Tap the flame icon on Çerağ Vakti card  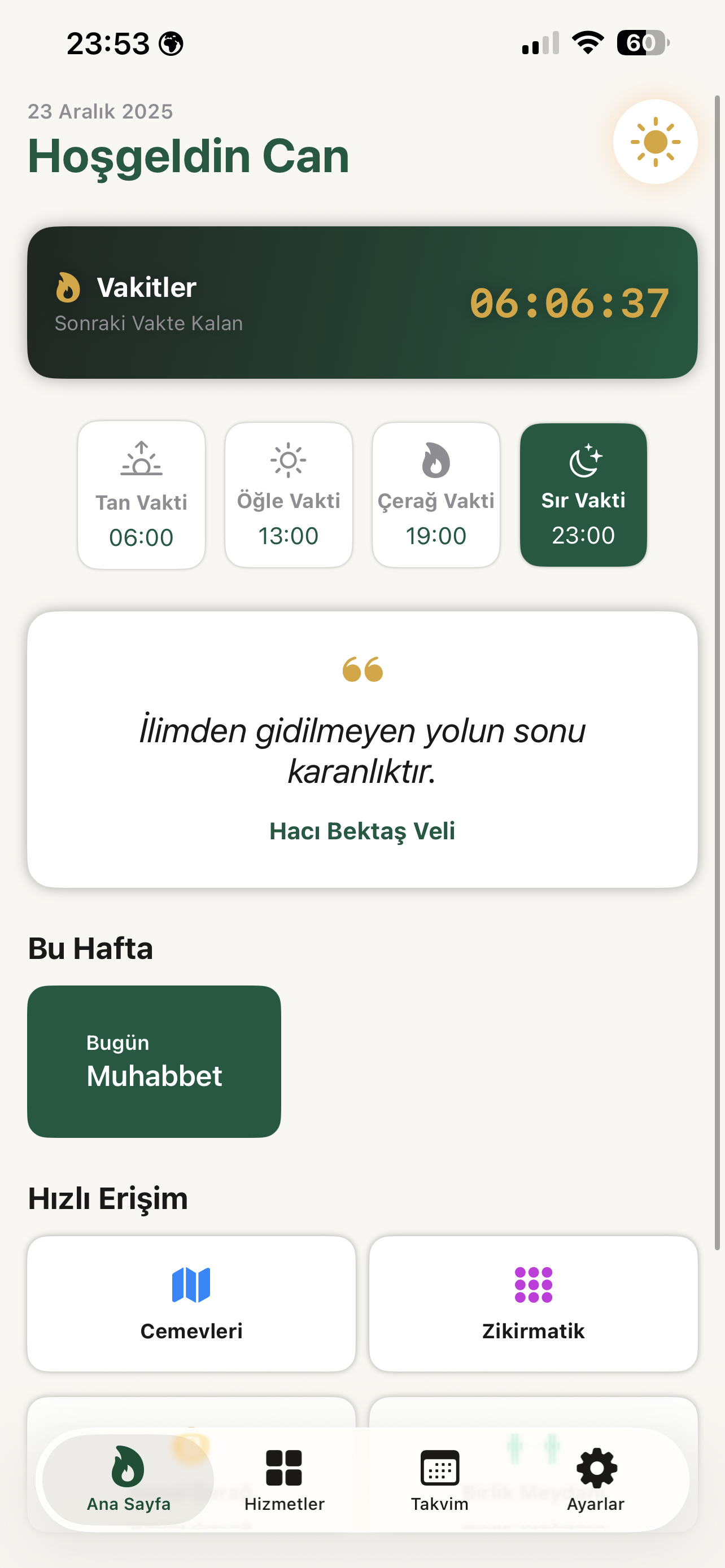pyautogui.click(x=436, y=461)
